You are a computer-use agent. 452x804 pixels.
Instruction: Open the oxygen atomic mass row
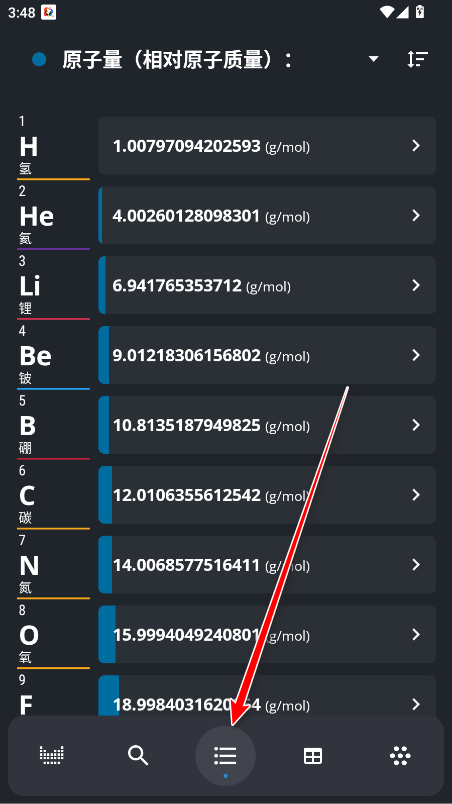coord(267,634)
